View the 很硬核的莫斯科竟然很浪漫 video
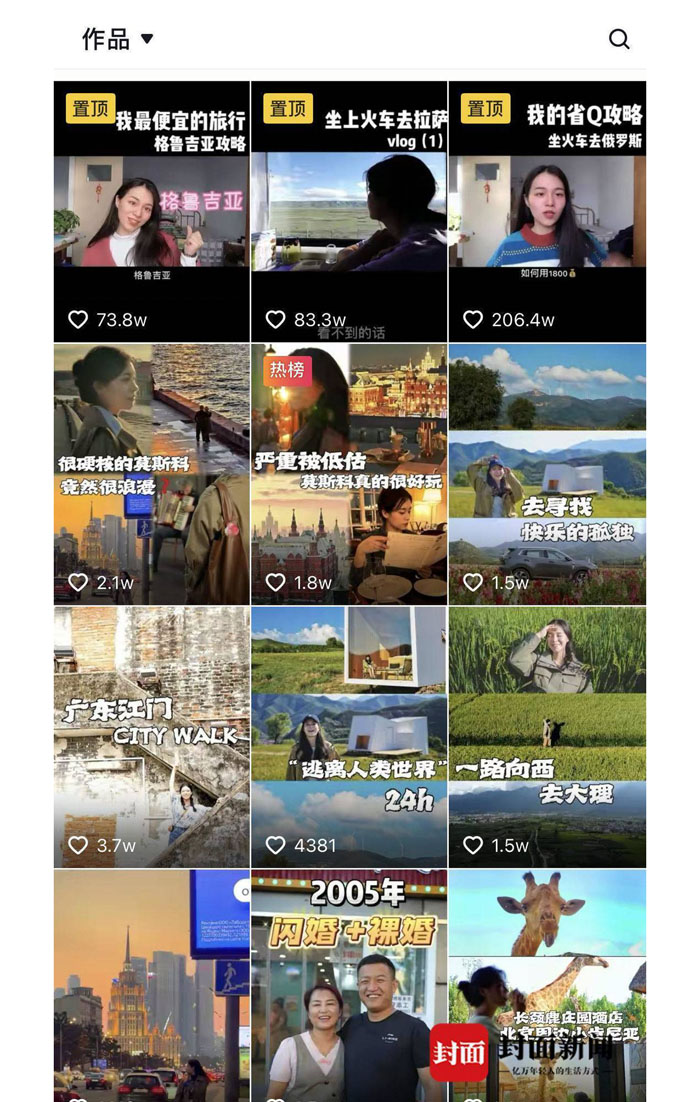700x1102 pixels. coord(152,474)
